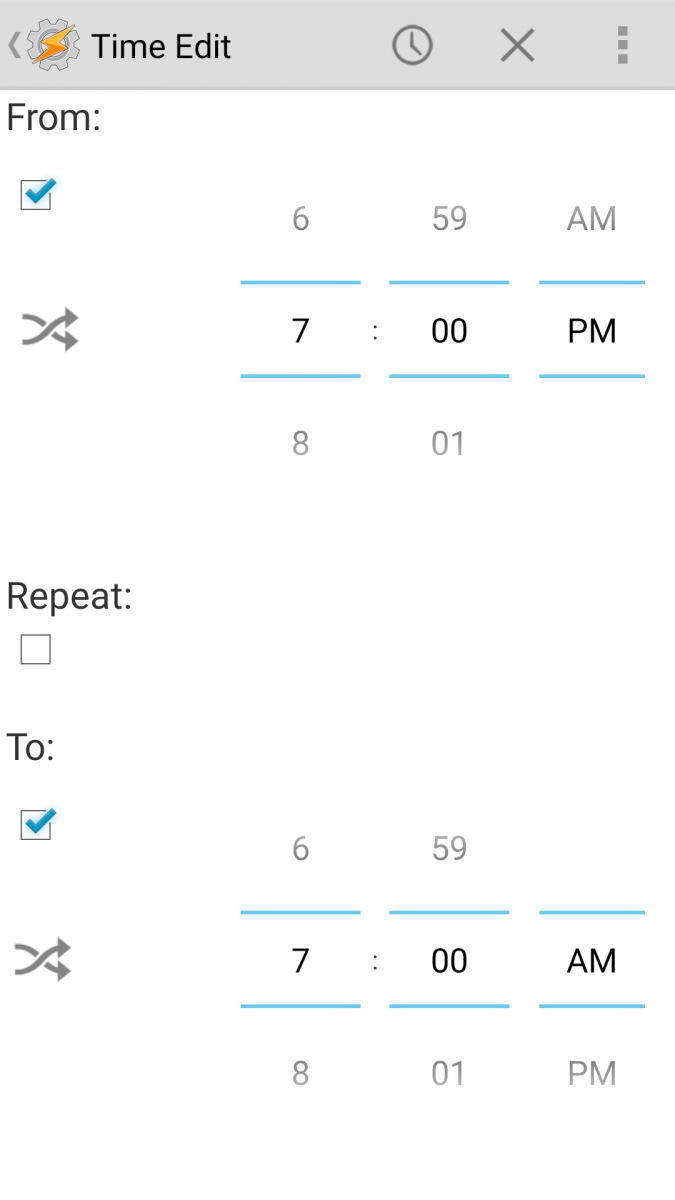This screenshot has width=675, height=1200.
Task: Tap the shuffle icon under To
Action: (42, 959)
